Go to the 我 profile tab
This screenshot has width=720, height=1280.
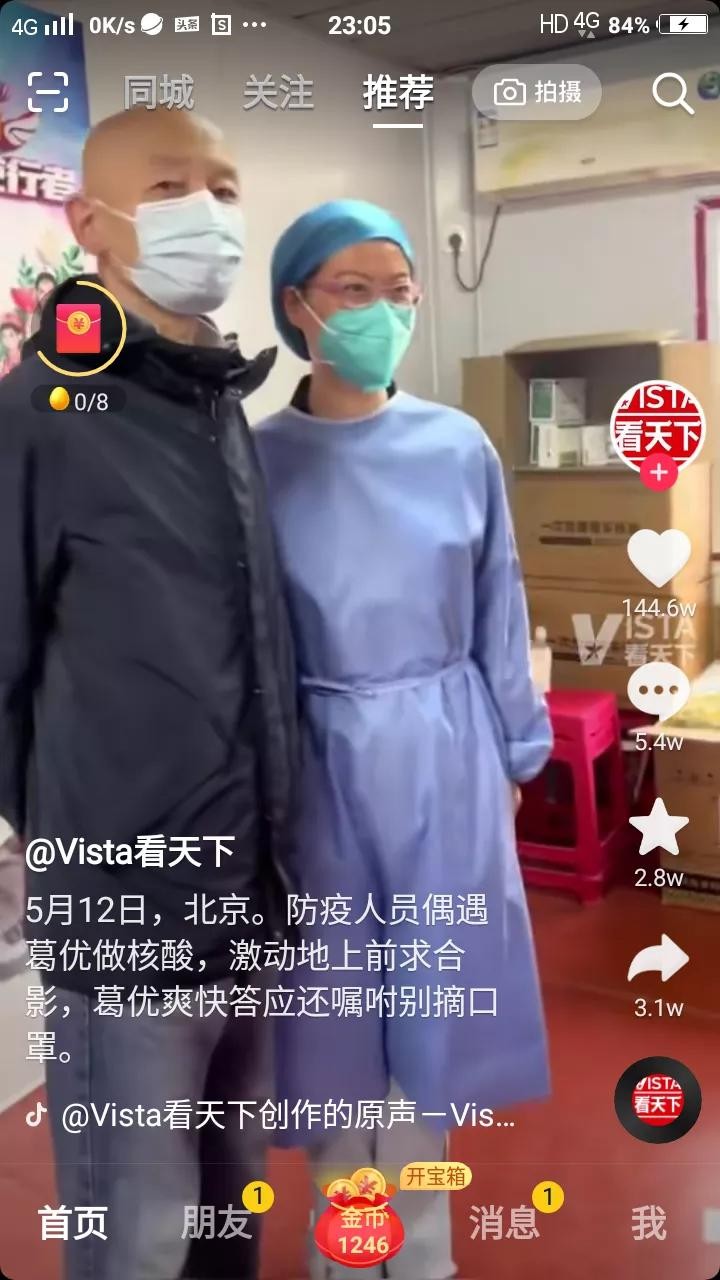(x=648, y=1223)
